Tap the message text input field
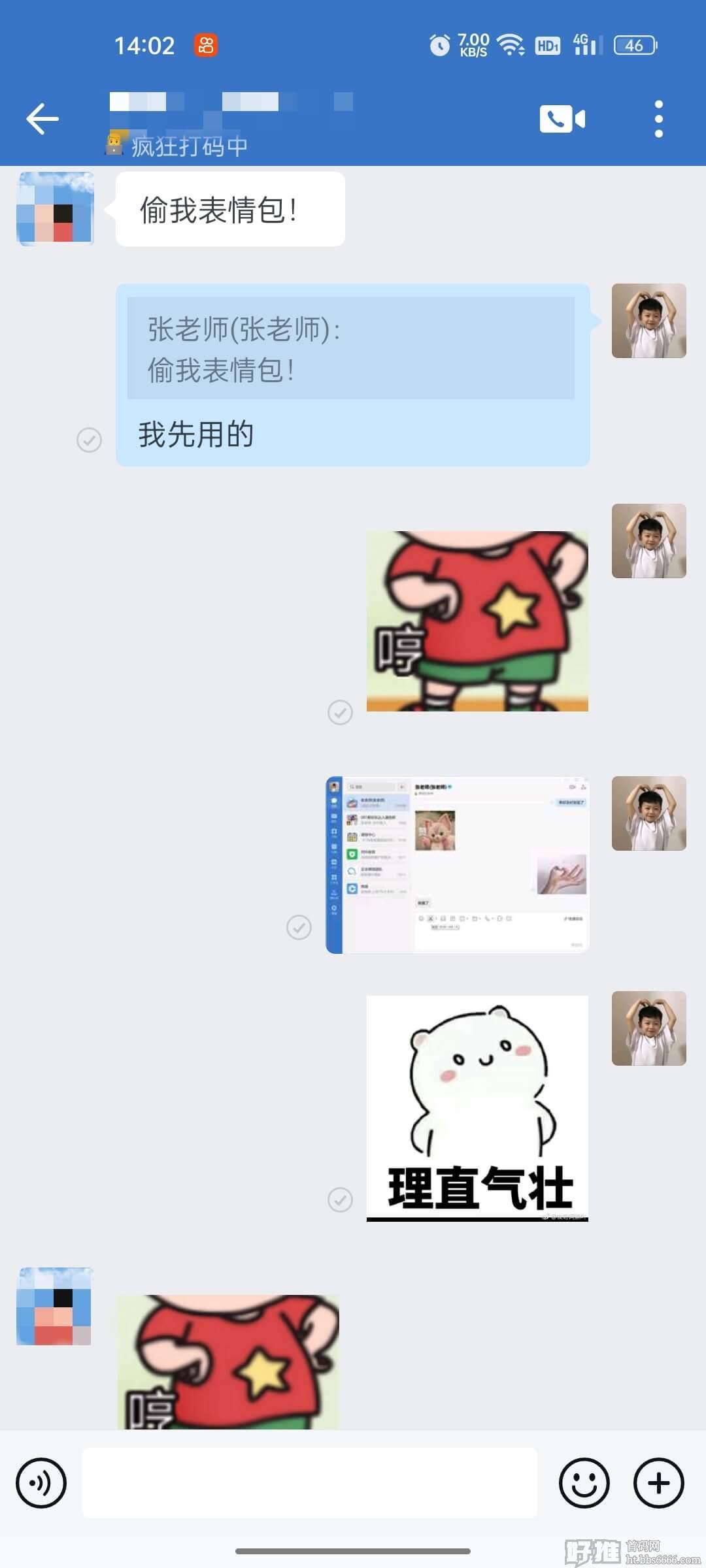The width and height of the screenshot is (706, 1568). pyautogui.click(x=310, y=1482)
